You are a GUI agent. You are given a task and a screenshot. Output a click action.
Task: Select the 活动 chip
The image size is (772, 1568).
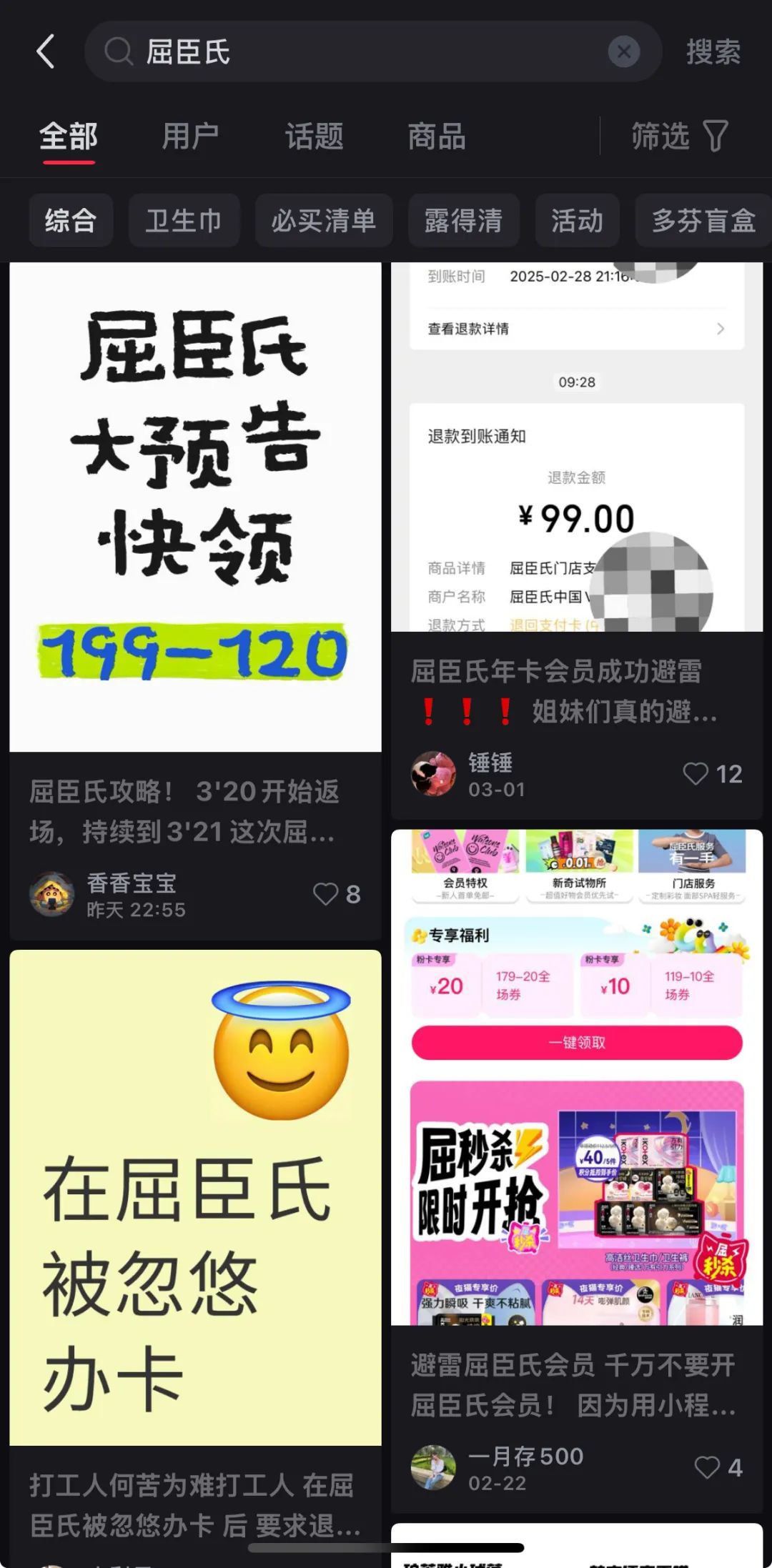pyautogui.click(x=577, y=220)
